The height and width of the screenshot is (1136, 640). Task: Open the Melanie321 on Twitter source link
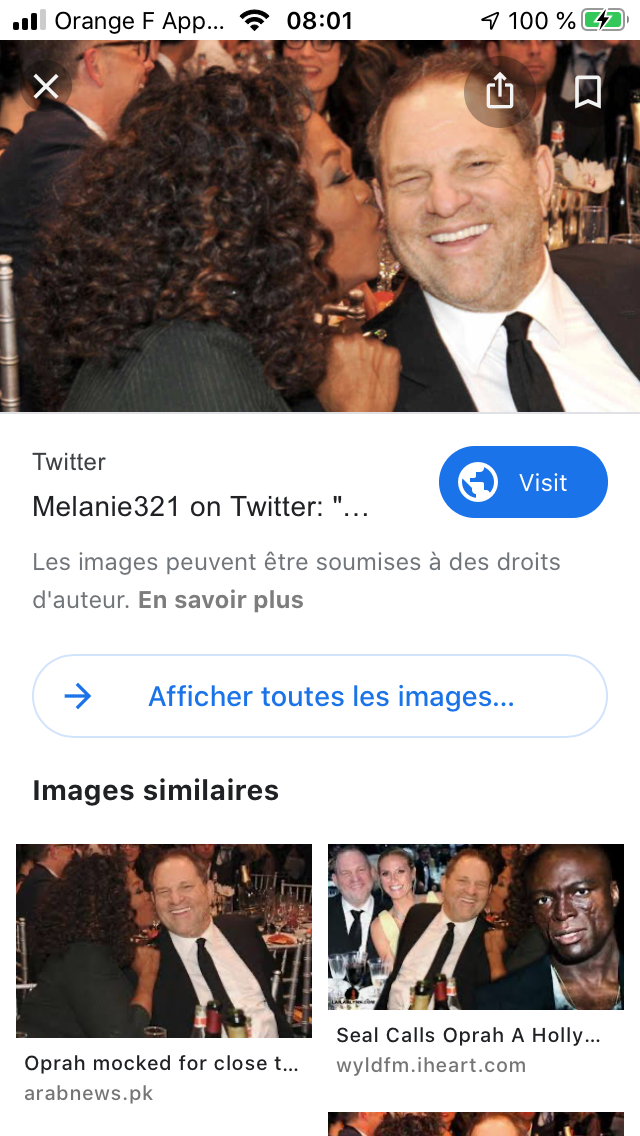click(201, 507)
